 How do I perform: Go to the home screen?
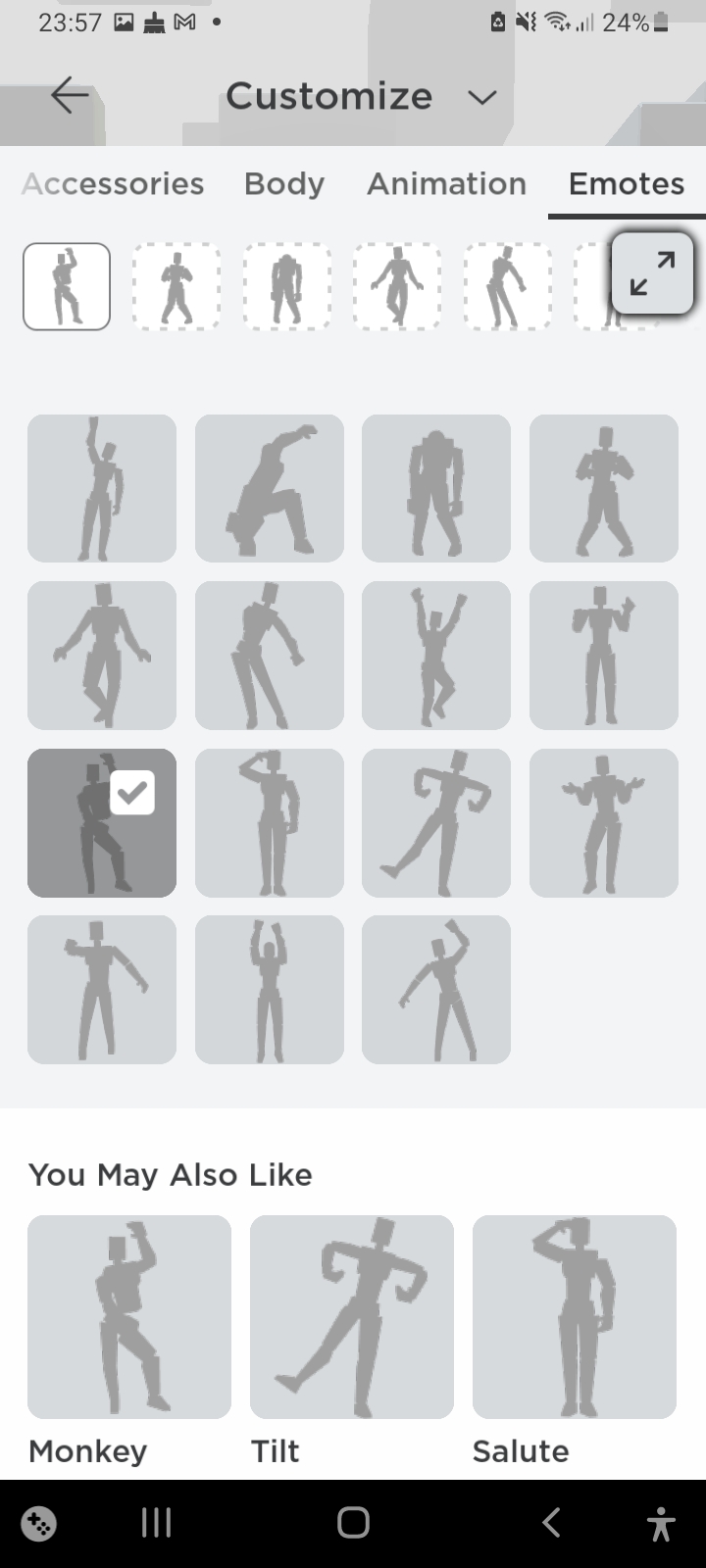click(x=353, y=1523)
